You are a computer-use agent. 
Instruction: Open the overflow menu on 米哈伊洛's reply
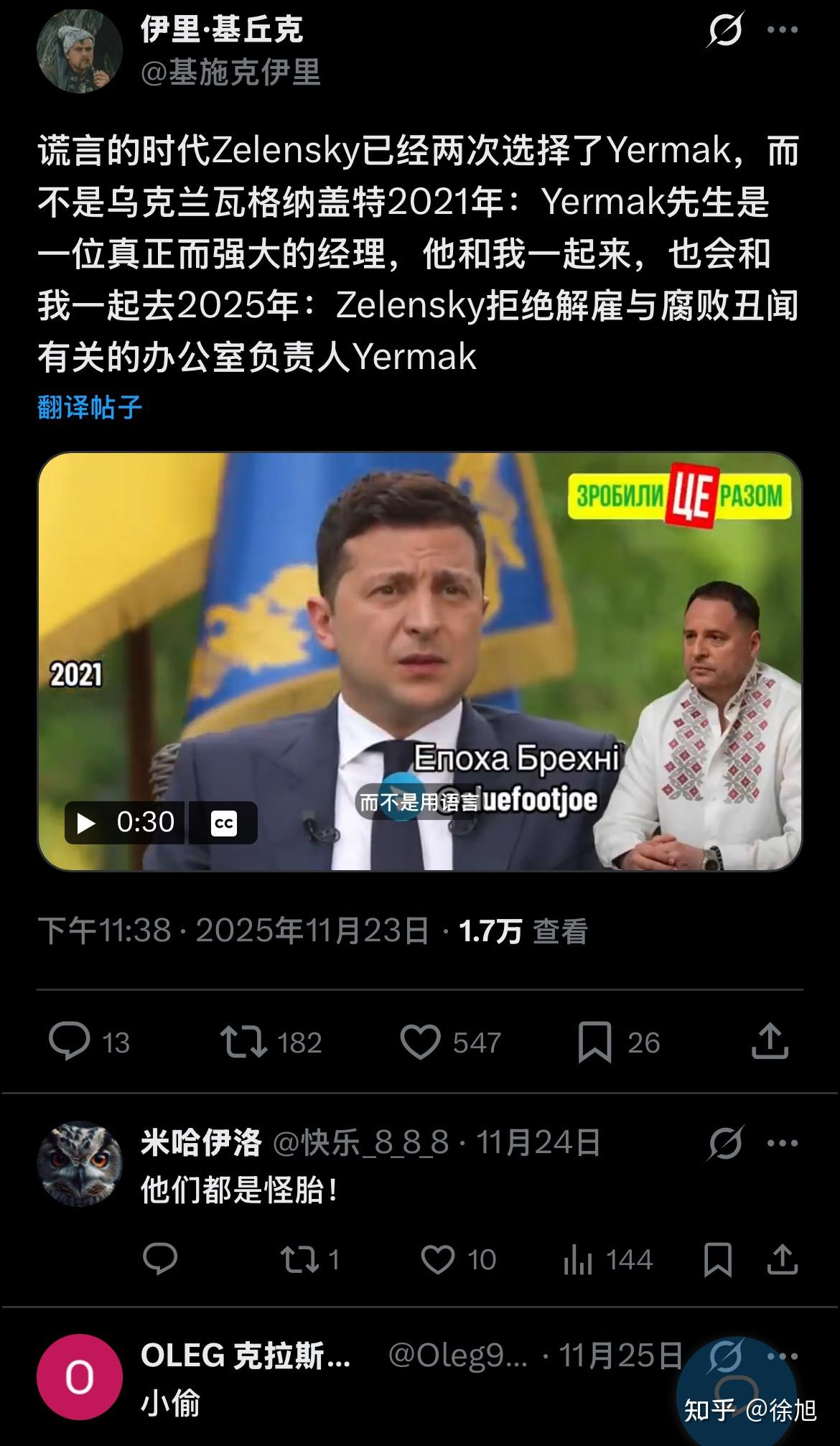click(x=783, y=1143)
